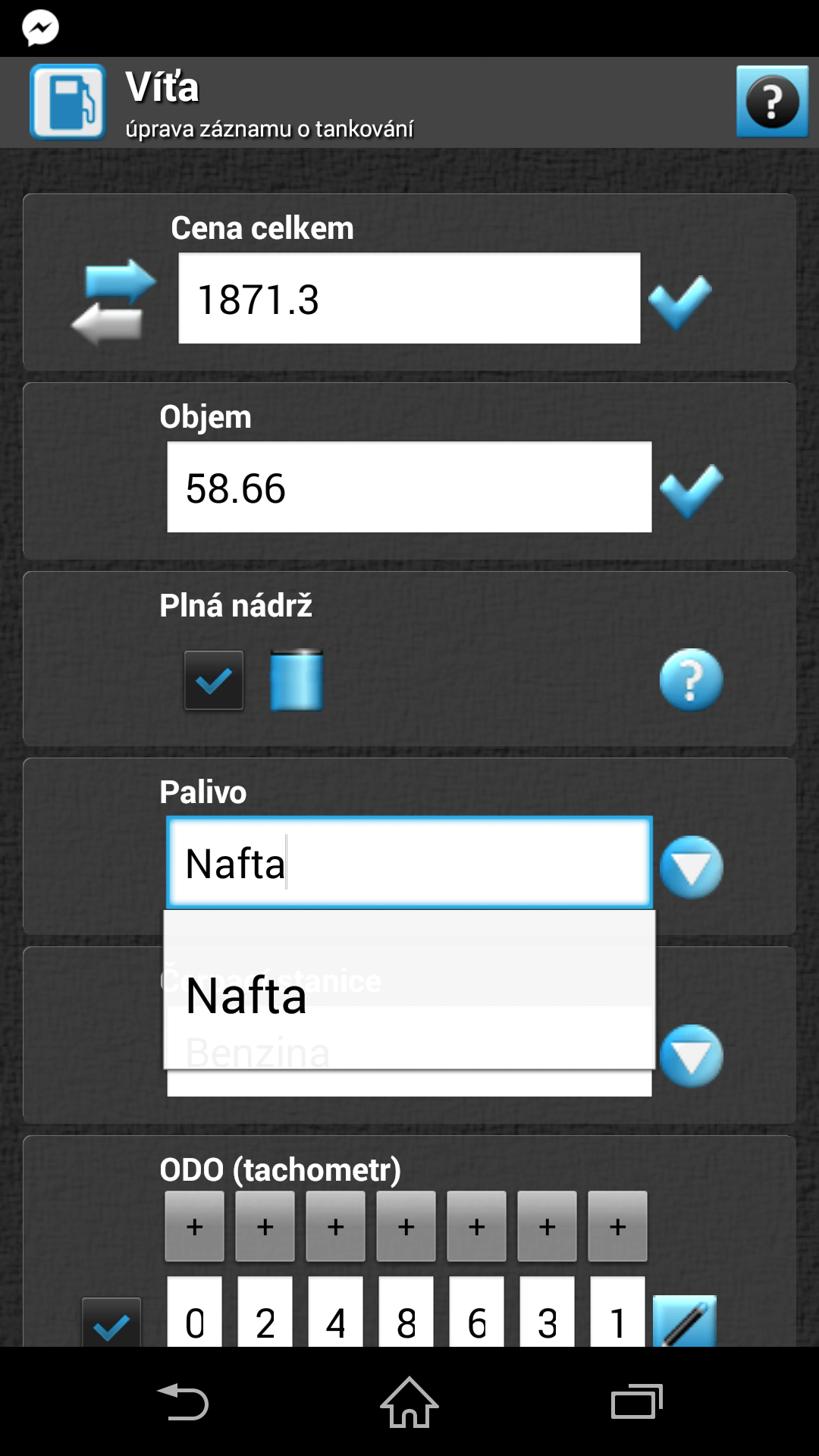Open the help question mark in the header
The height and width of the screenshot is (1456, 819).
pos(772,102)
